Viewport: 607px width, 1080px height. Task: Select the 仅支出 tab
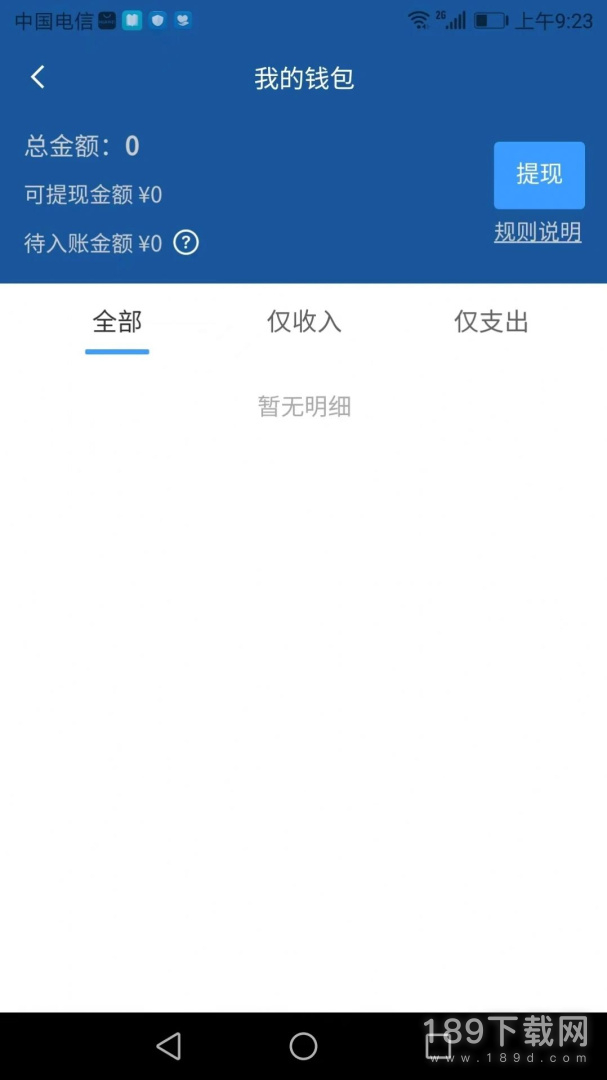491,322
